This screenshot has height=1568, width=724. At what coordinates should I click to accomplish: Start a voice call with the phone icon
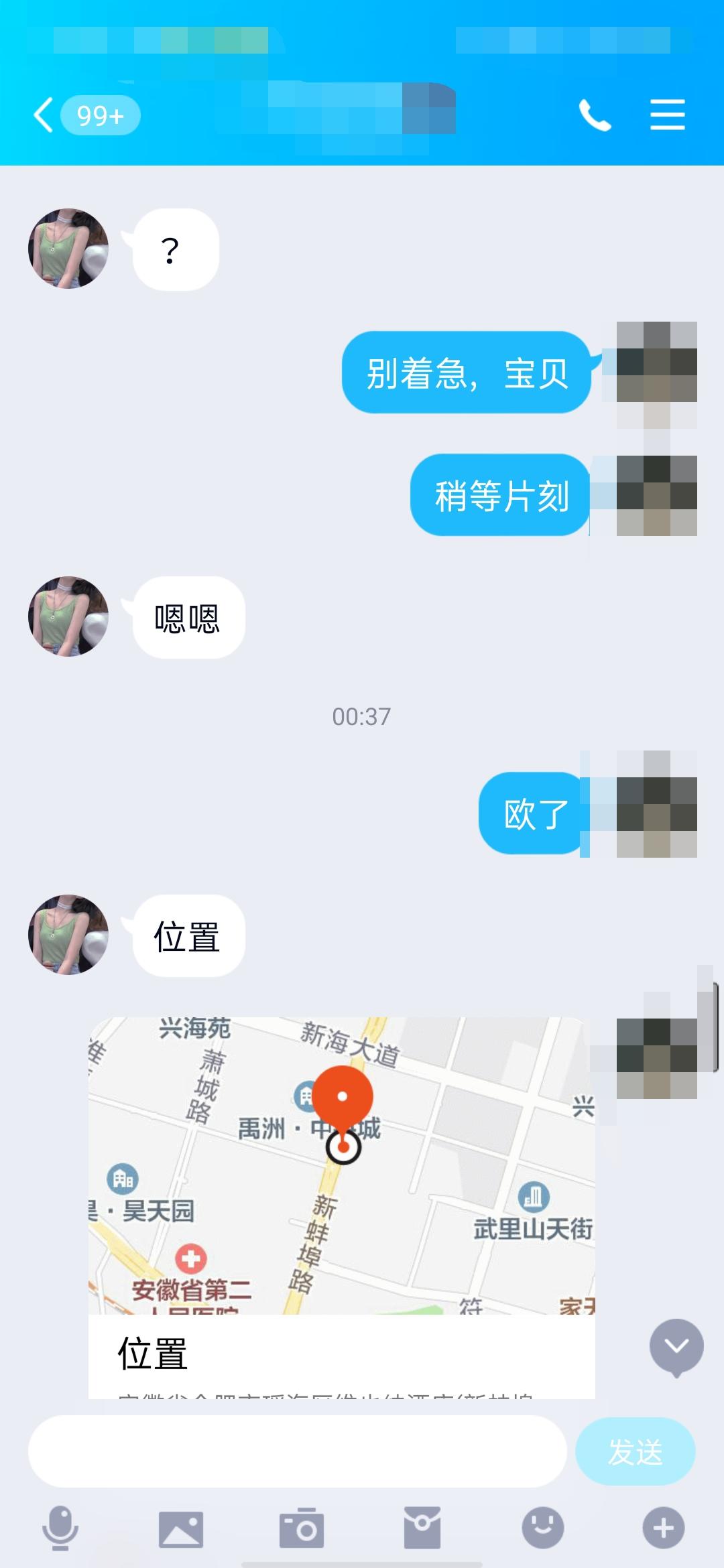(x=596, y=114)
